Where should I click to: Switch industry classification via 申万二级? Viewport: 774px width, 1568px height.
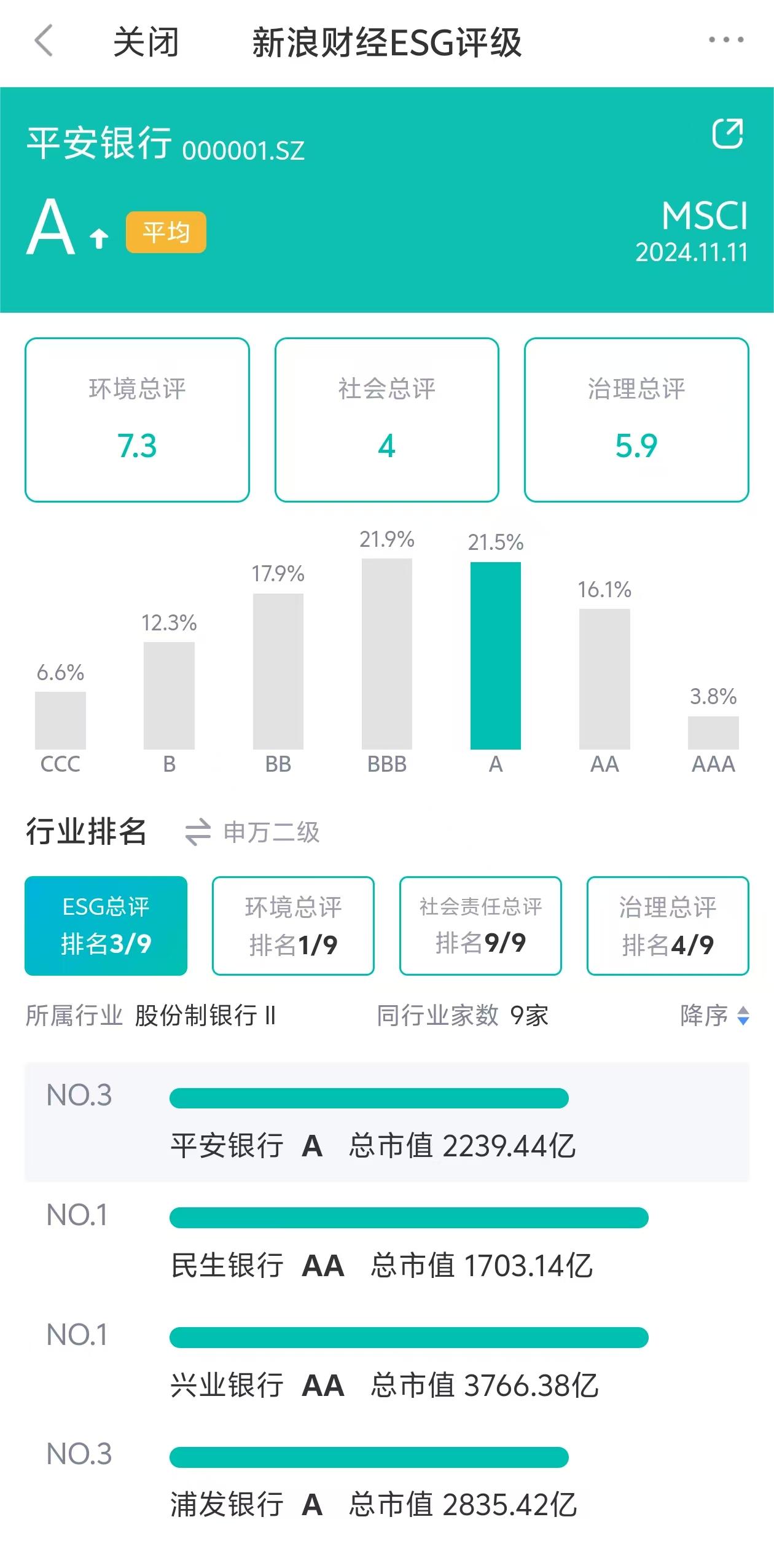(253, 833)
